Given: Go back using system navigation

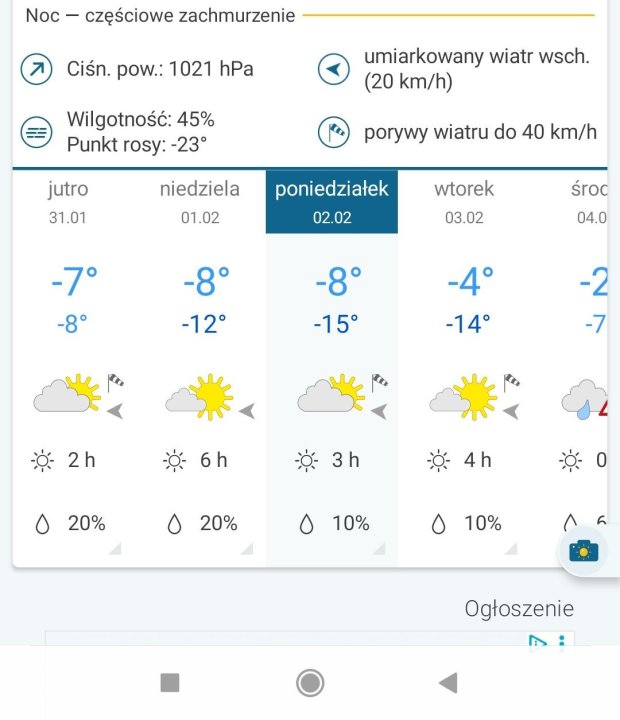Looking at the screenshot, I should pyautogui.click(x=448, y=683).
